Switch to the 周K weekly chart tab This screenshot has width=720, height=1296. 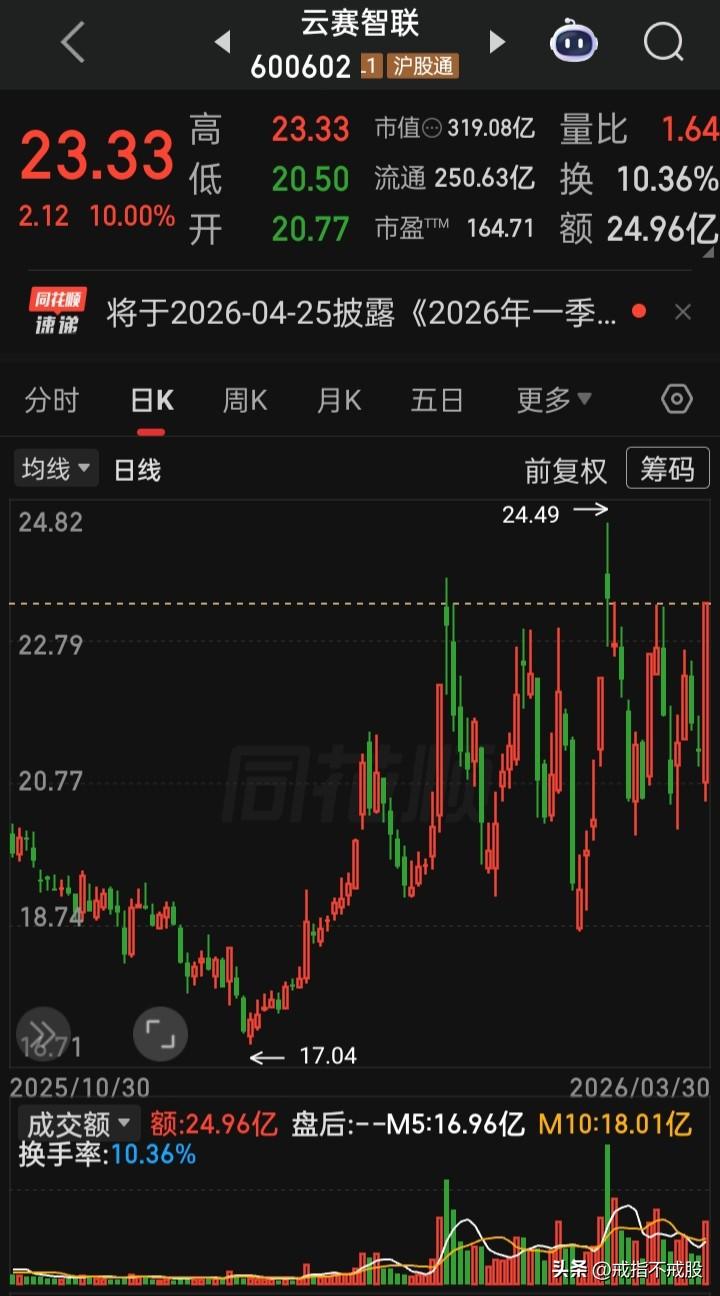coord(243,400)
